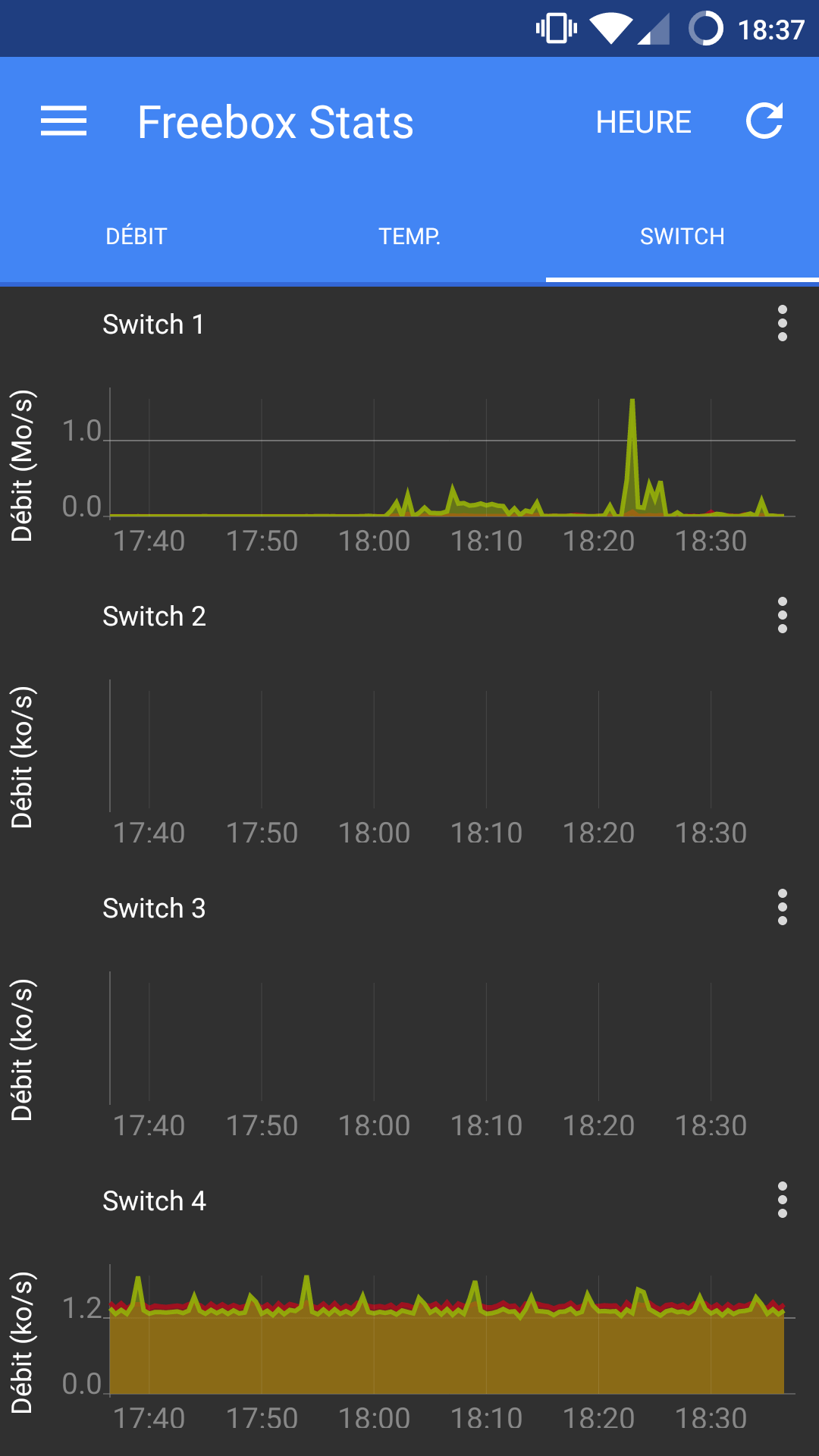Viewport: 819px width, 1456px height.
Task: Open the overflow menu for Switch 2
Action: pos(783,616)
